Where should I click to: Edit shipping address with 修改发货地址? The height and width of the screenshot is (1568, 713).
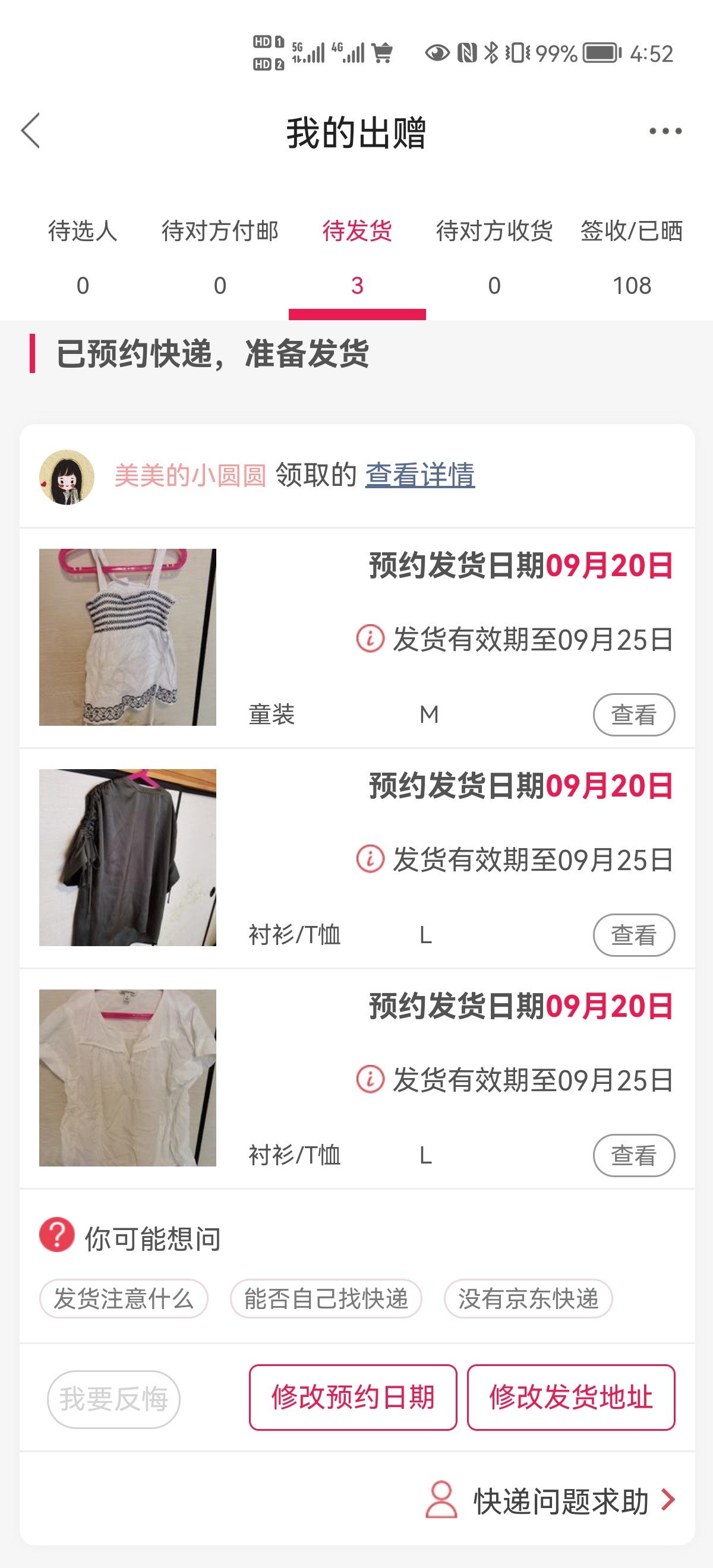point(570,1397)
